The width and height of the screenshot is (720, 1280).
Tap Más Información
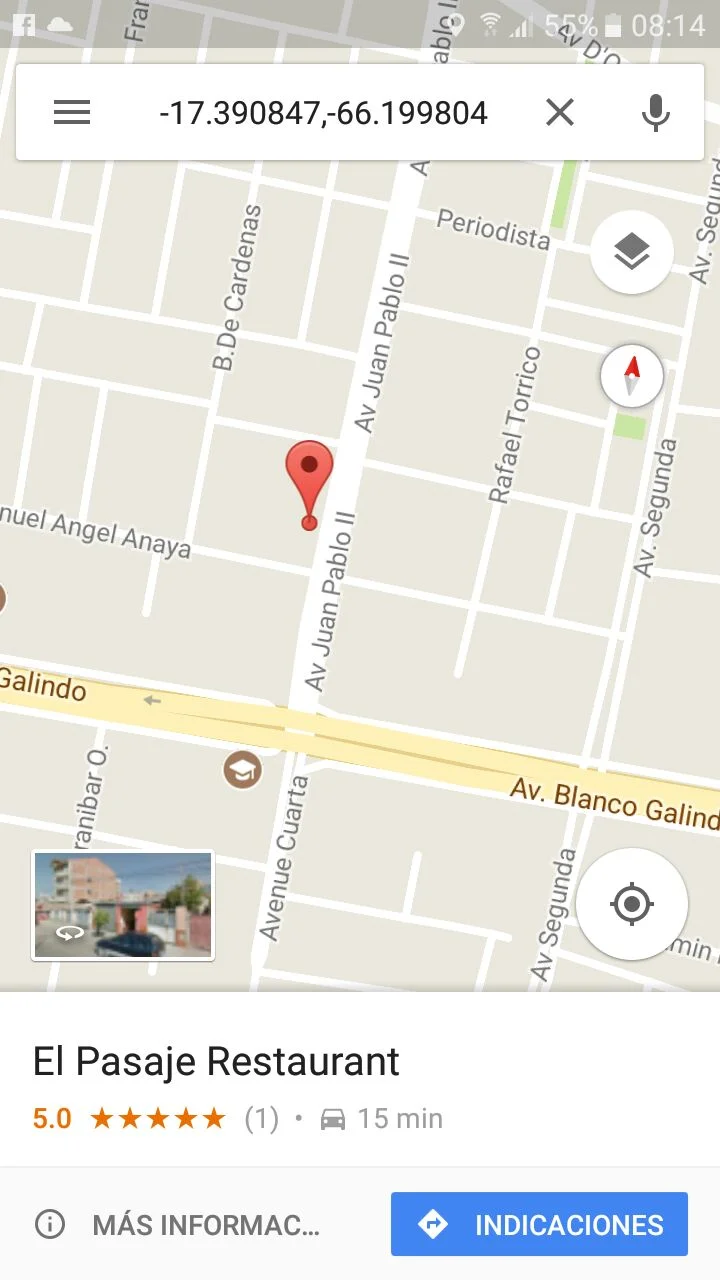[x=180, y=1224]
